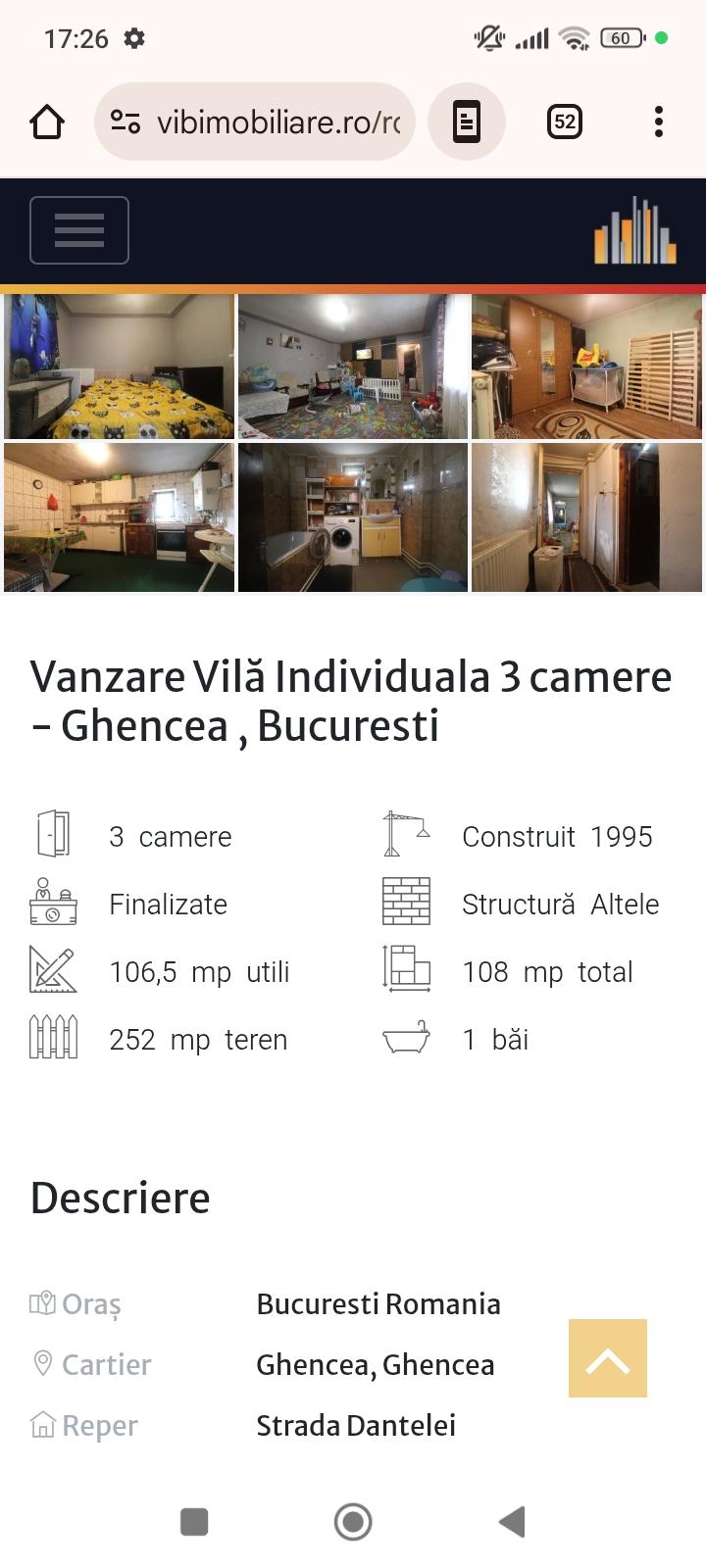The width and height of the screenshot is (706, 1568).
Task: Open the tab switcher showing 52 tabs
Action: pos(565,122)
